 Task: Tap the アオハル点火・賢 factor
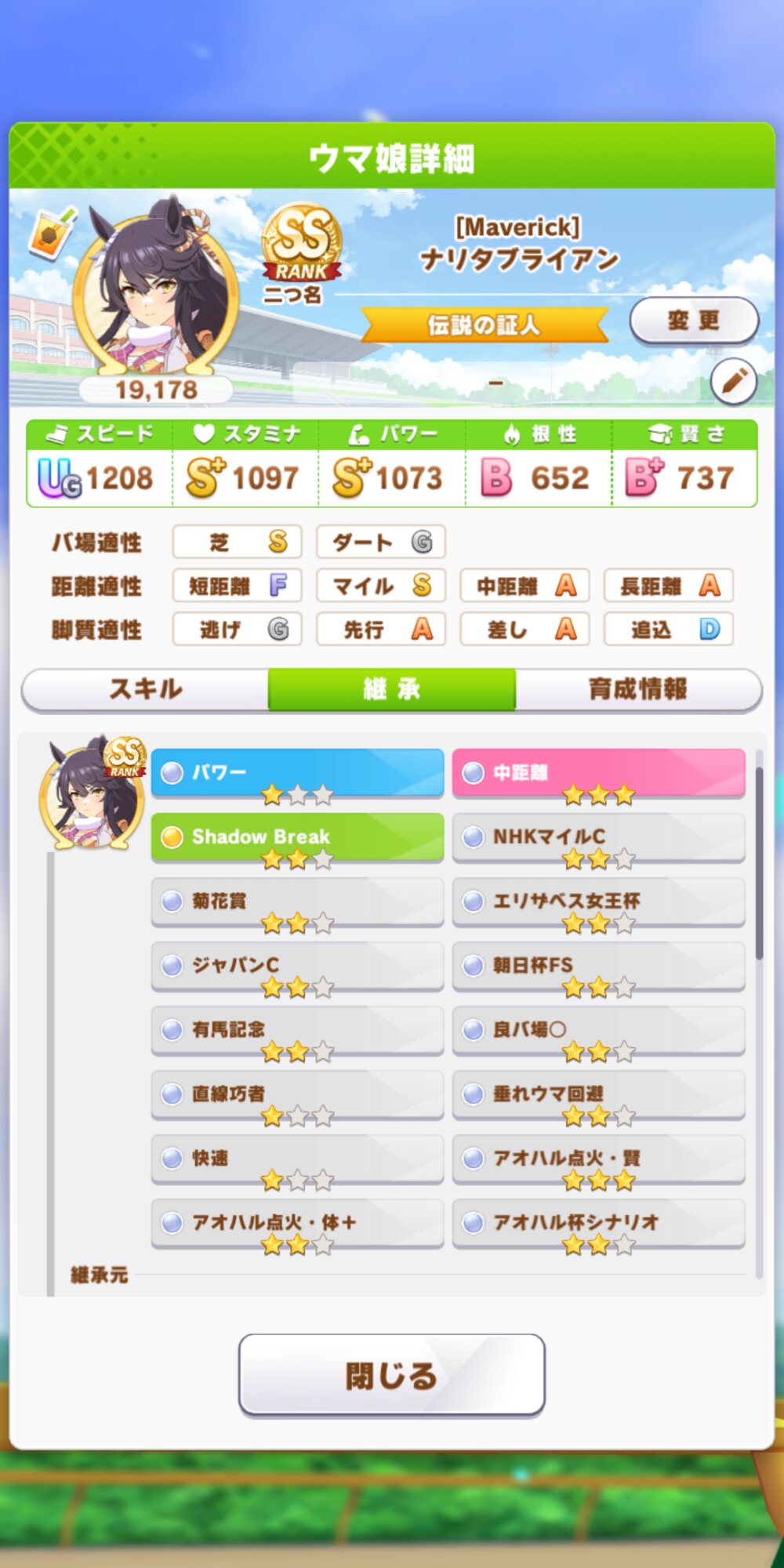pos(598,1158)
